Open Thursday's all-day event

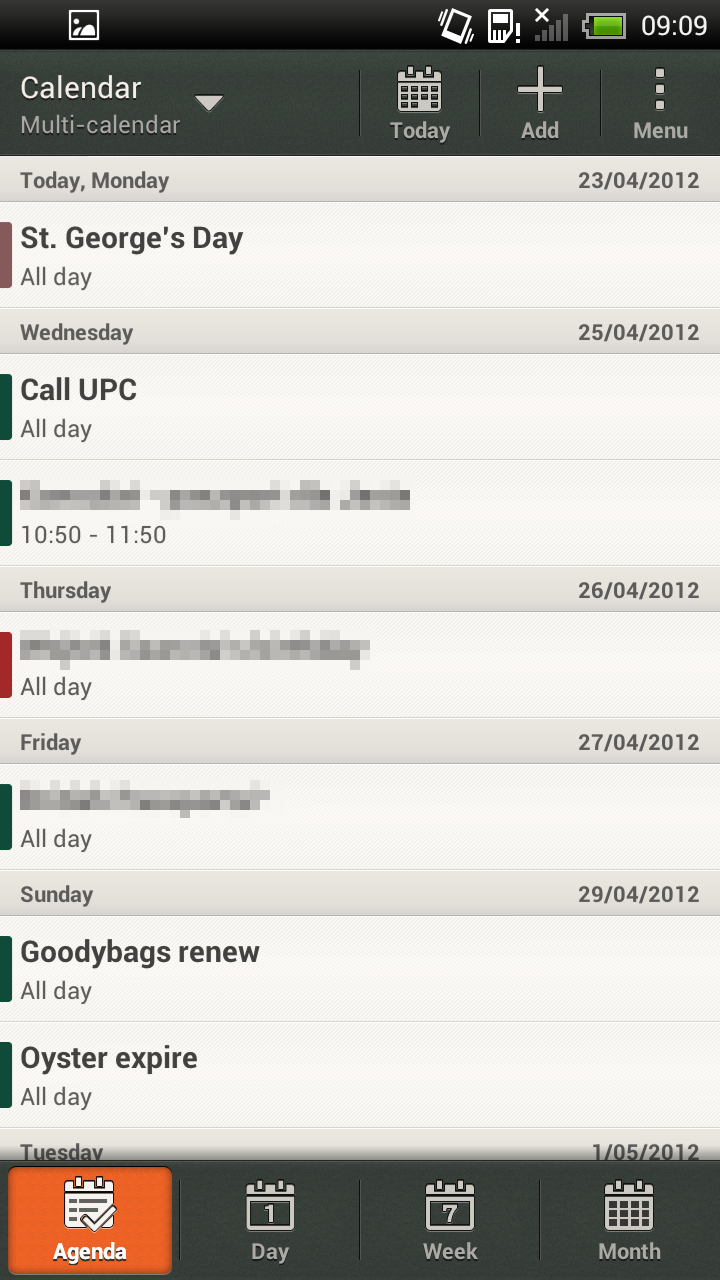pos(360,665)
